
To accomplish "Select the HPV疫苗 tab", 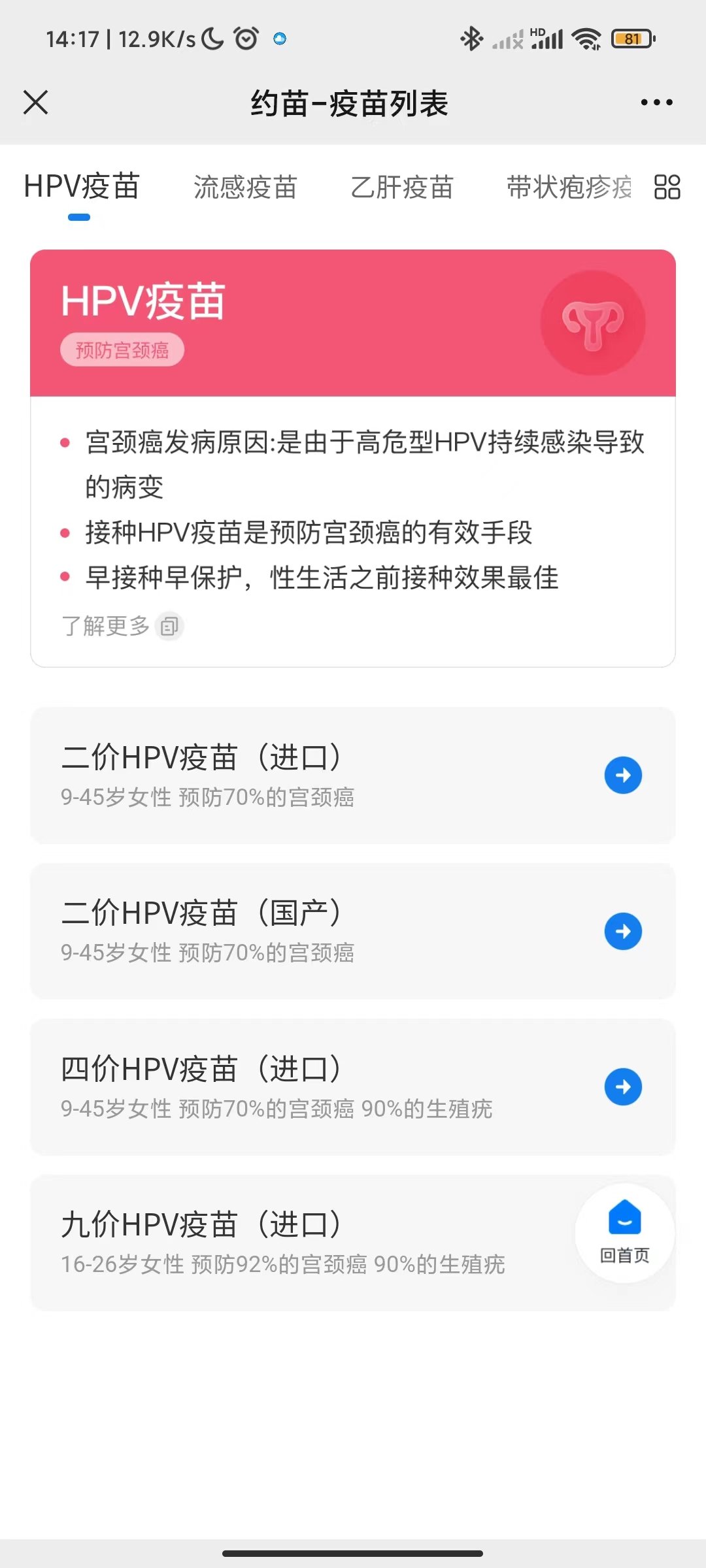I will tap(82, 188).
